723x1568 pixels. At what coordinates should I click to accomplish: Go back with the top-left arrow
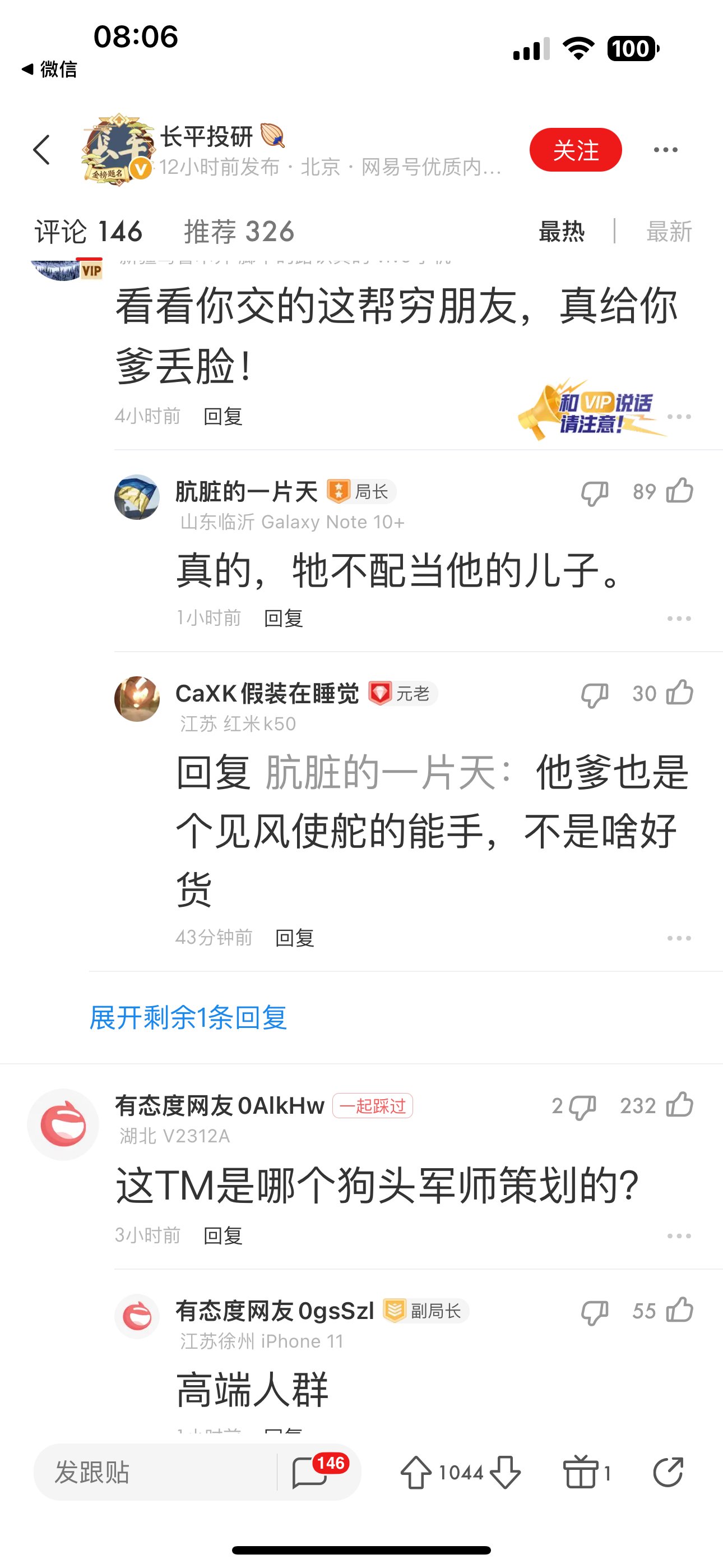(x=41, y=150)
